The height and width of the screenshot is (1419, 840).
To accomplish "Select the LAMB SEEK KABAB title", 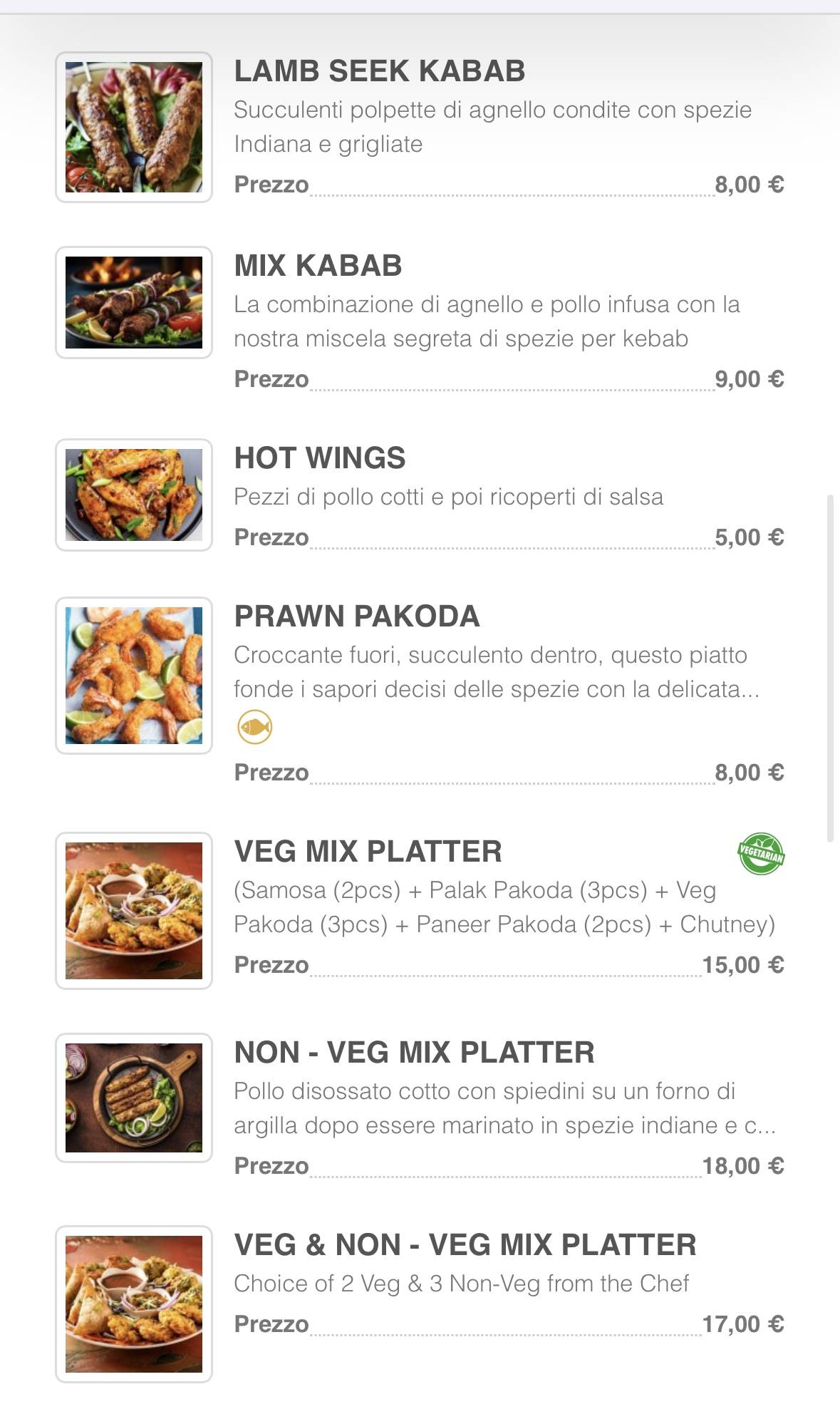I will [380, 71].
